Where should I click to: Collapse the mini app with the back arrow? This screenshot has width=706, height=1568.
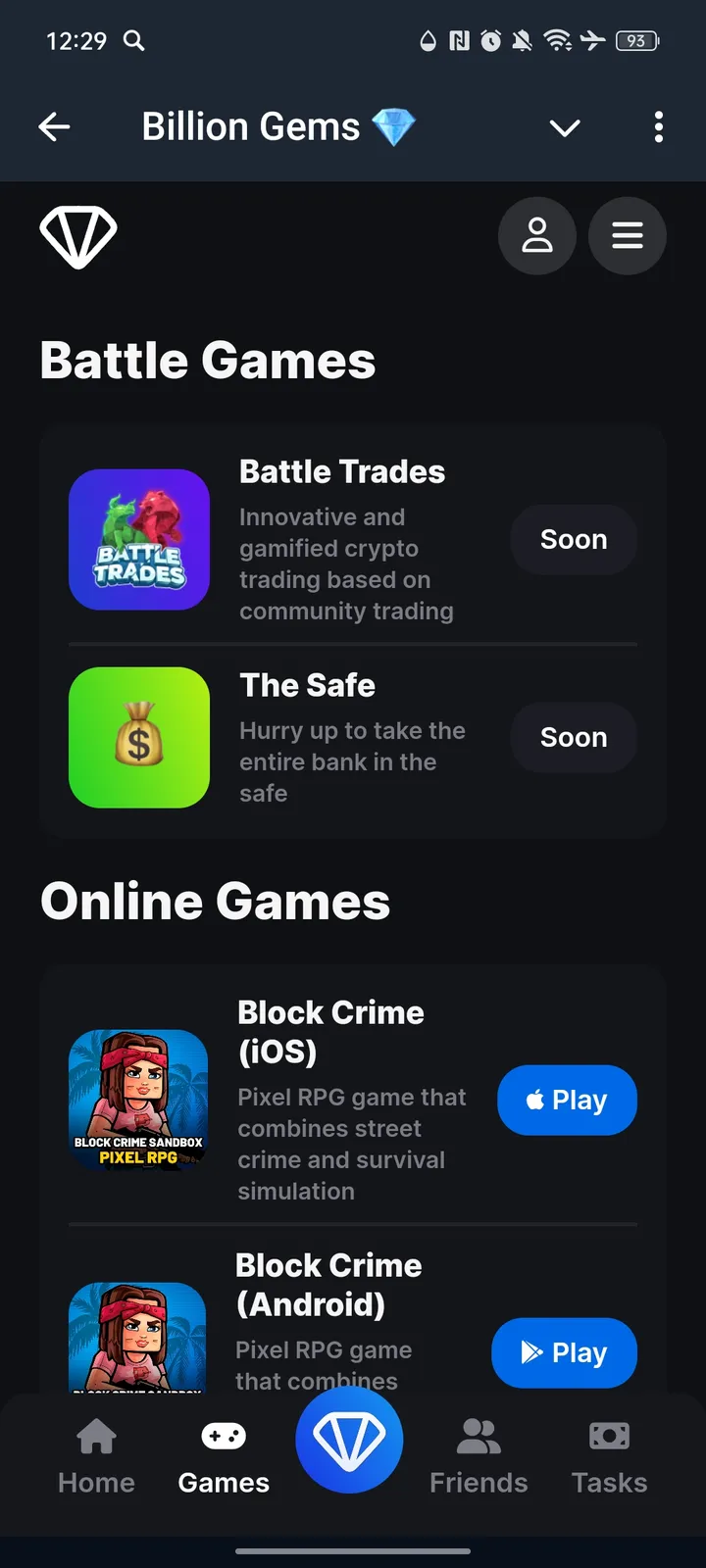click(x=55, y=126)
